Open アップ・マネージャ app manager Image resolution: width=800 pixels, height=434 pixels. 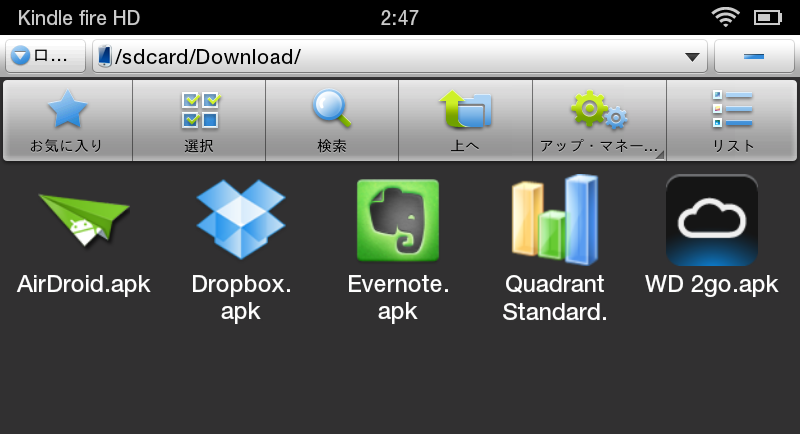click(599, 120)
